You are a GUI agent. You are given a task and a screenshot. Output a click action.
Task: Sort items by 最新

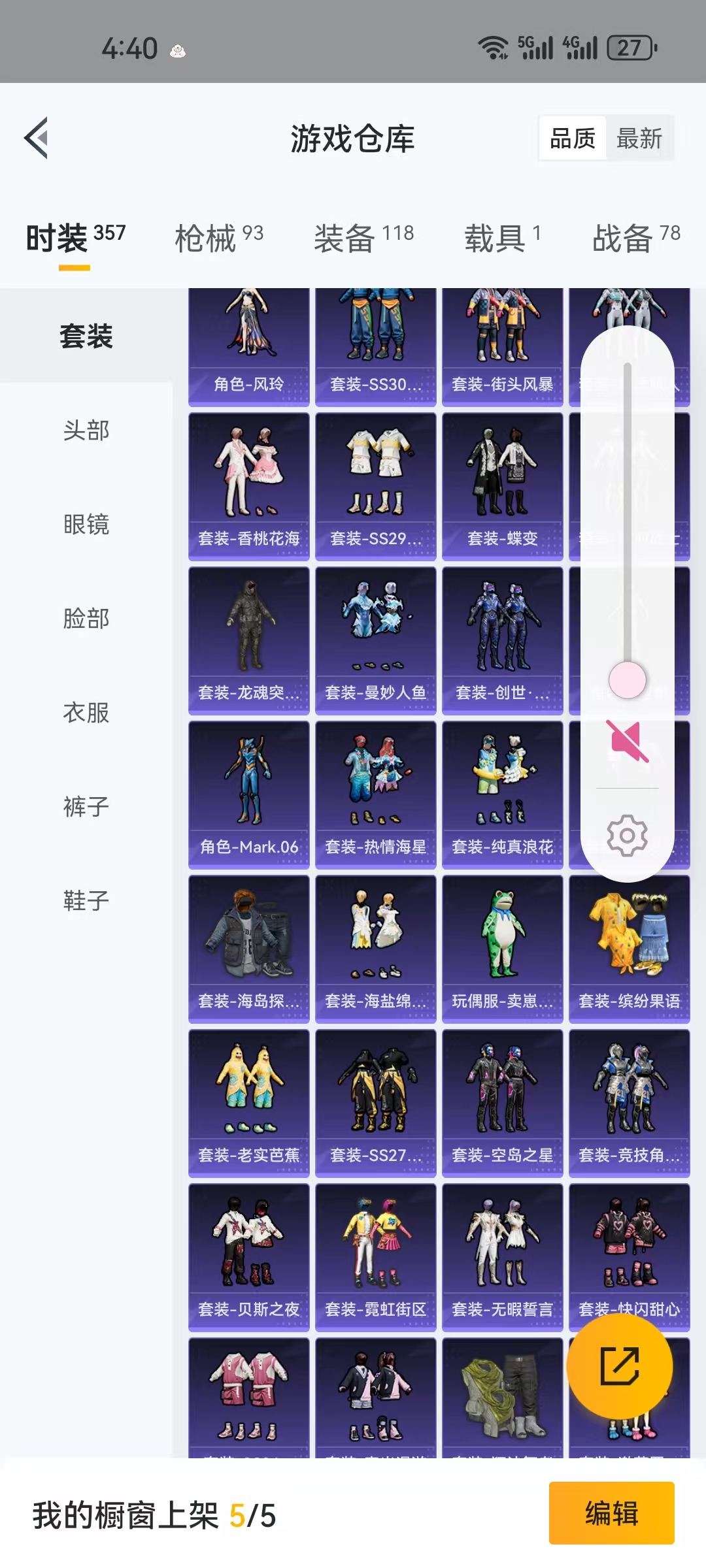[639, 139]
